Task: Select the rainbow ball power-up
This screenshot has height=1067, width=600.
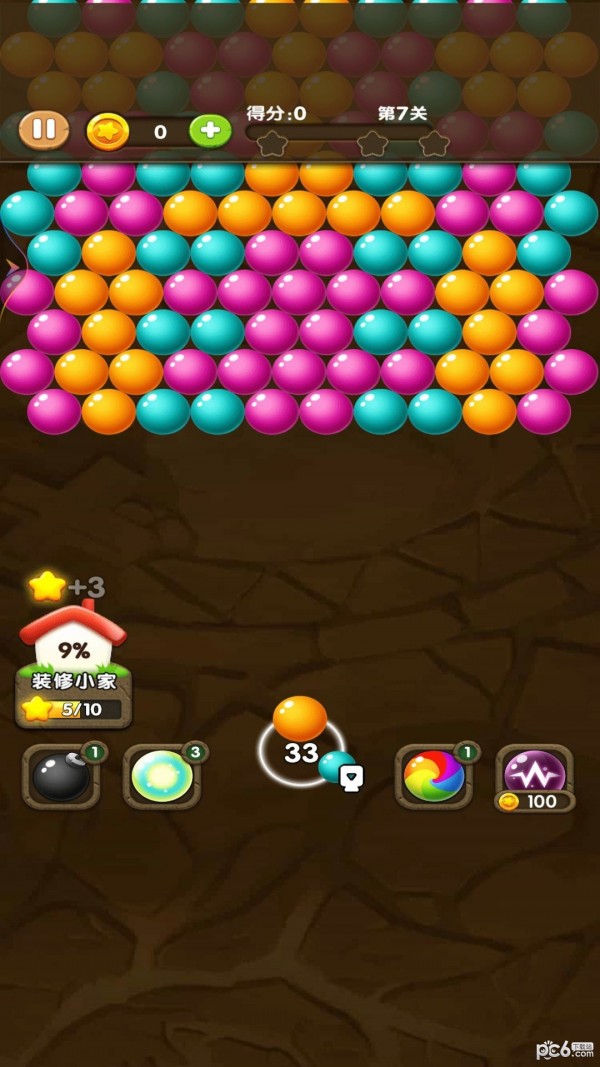Action: pos(434,776)
